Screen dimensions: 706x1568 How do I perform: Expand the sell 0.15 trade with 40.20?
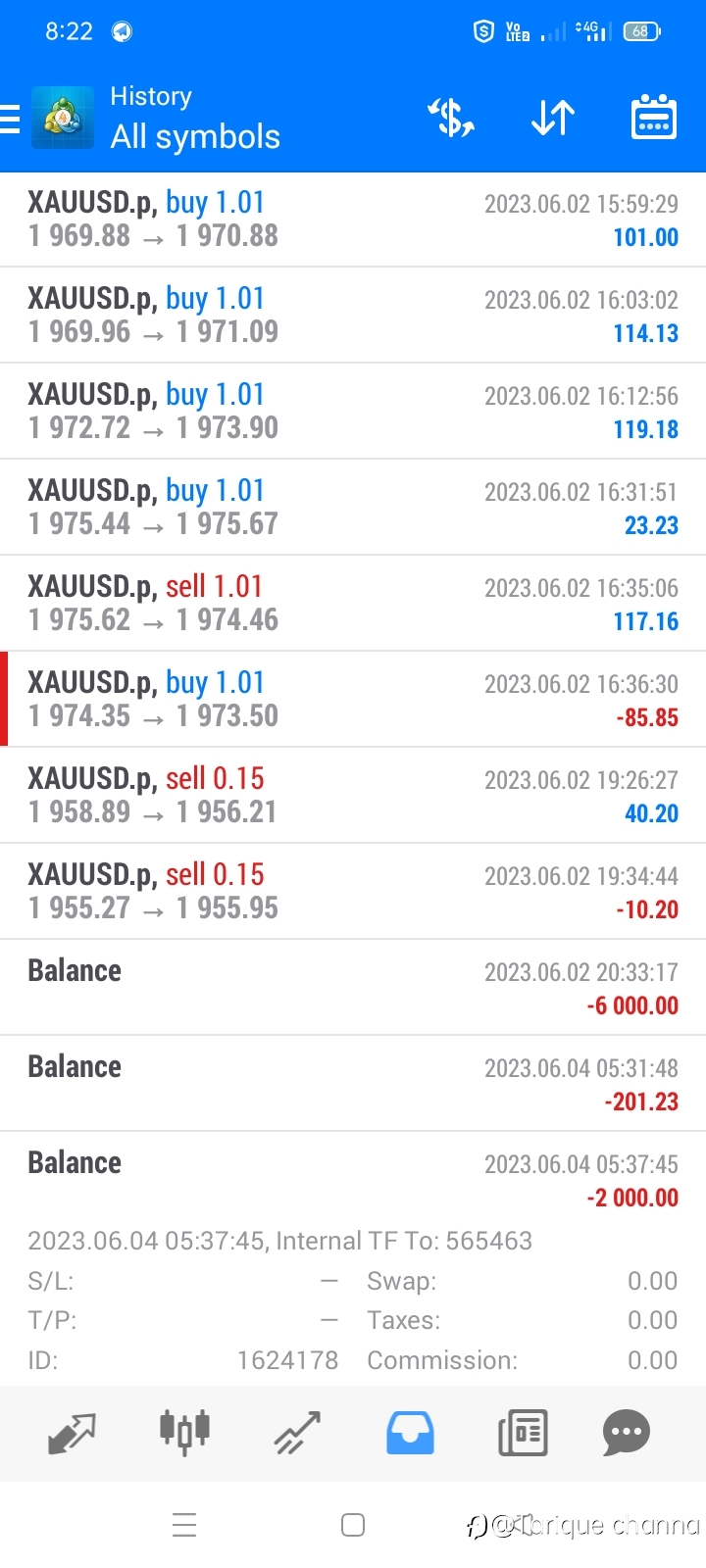353,796
